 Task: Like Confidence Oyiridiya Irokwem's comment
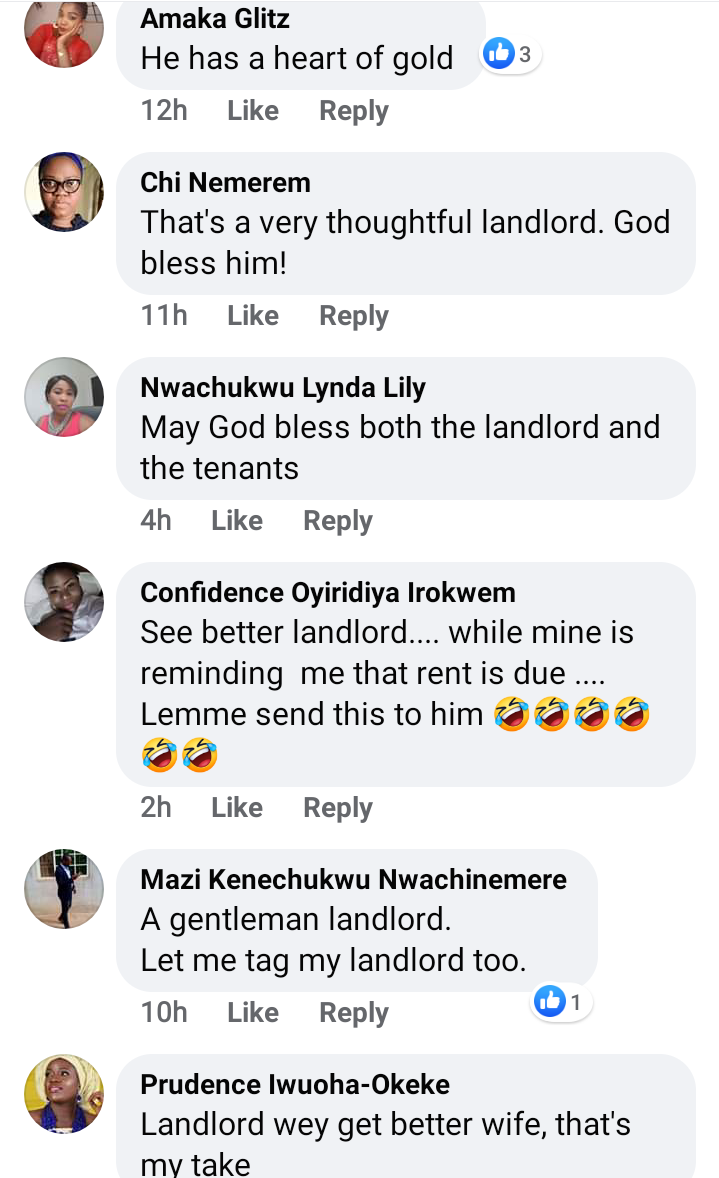coord(236,808)
